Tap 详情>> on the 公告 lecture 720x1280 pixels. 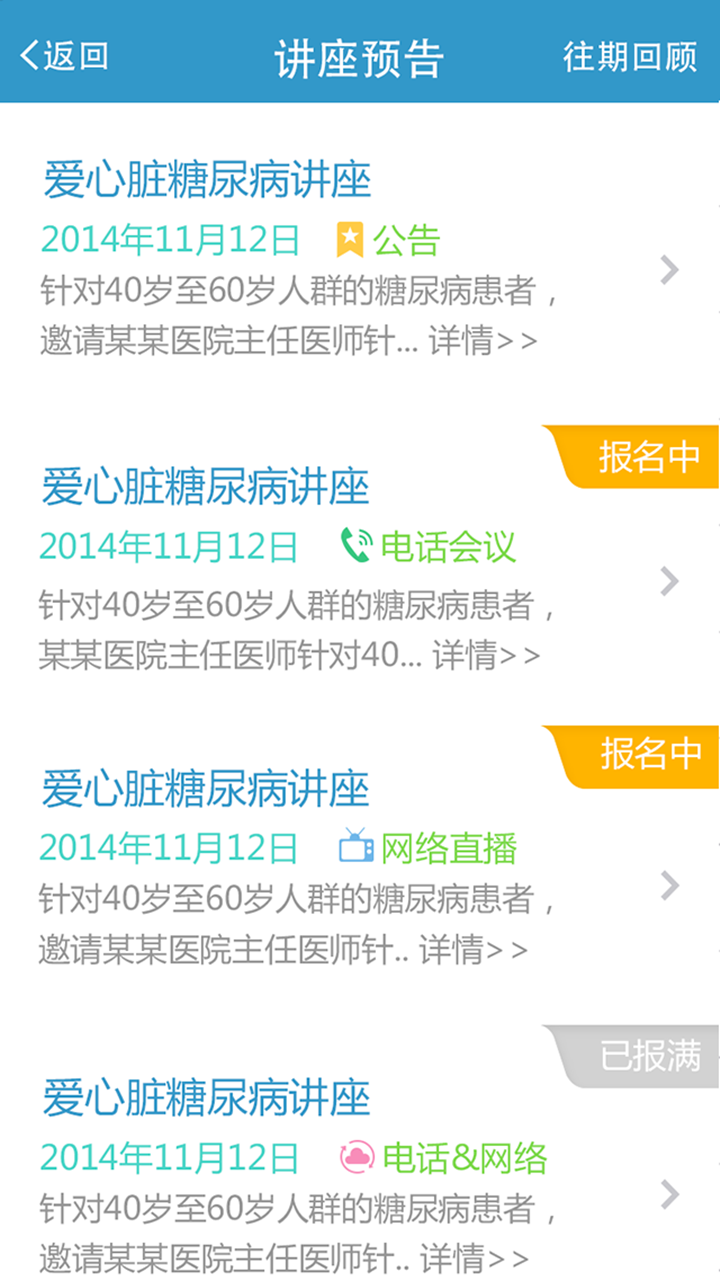coord(483,341)
